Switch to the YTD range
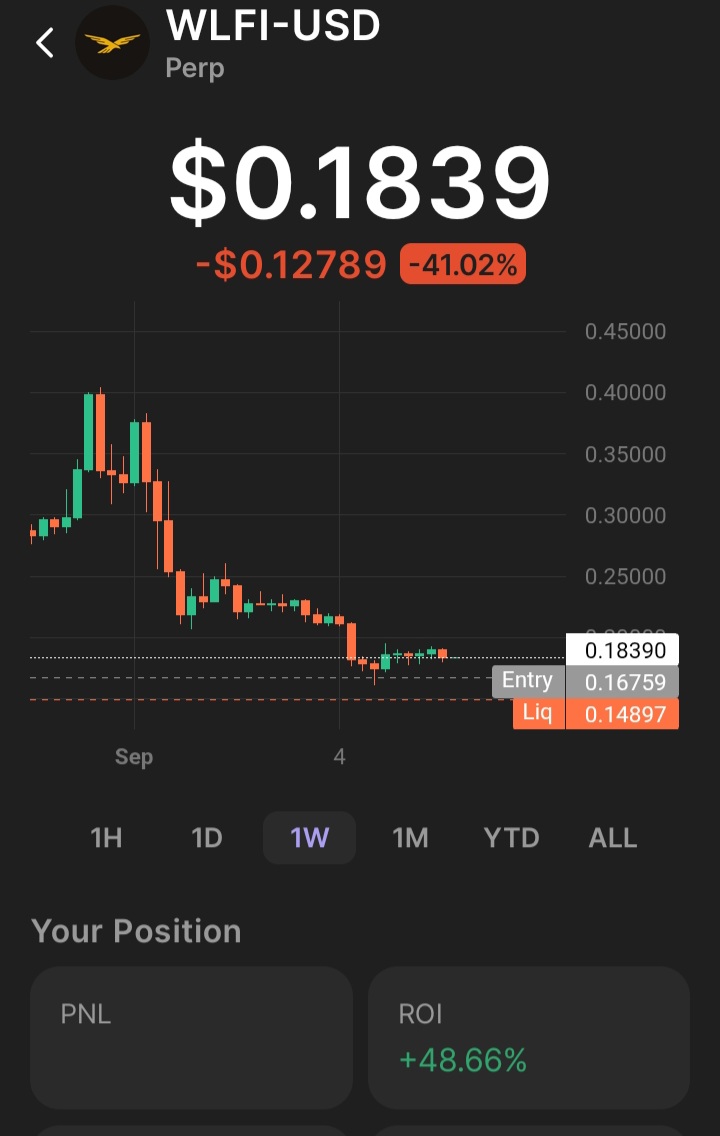 click(511, 838)
